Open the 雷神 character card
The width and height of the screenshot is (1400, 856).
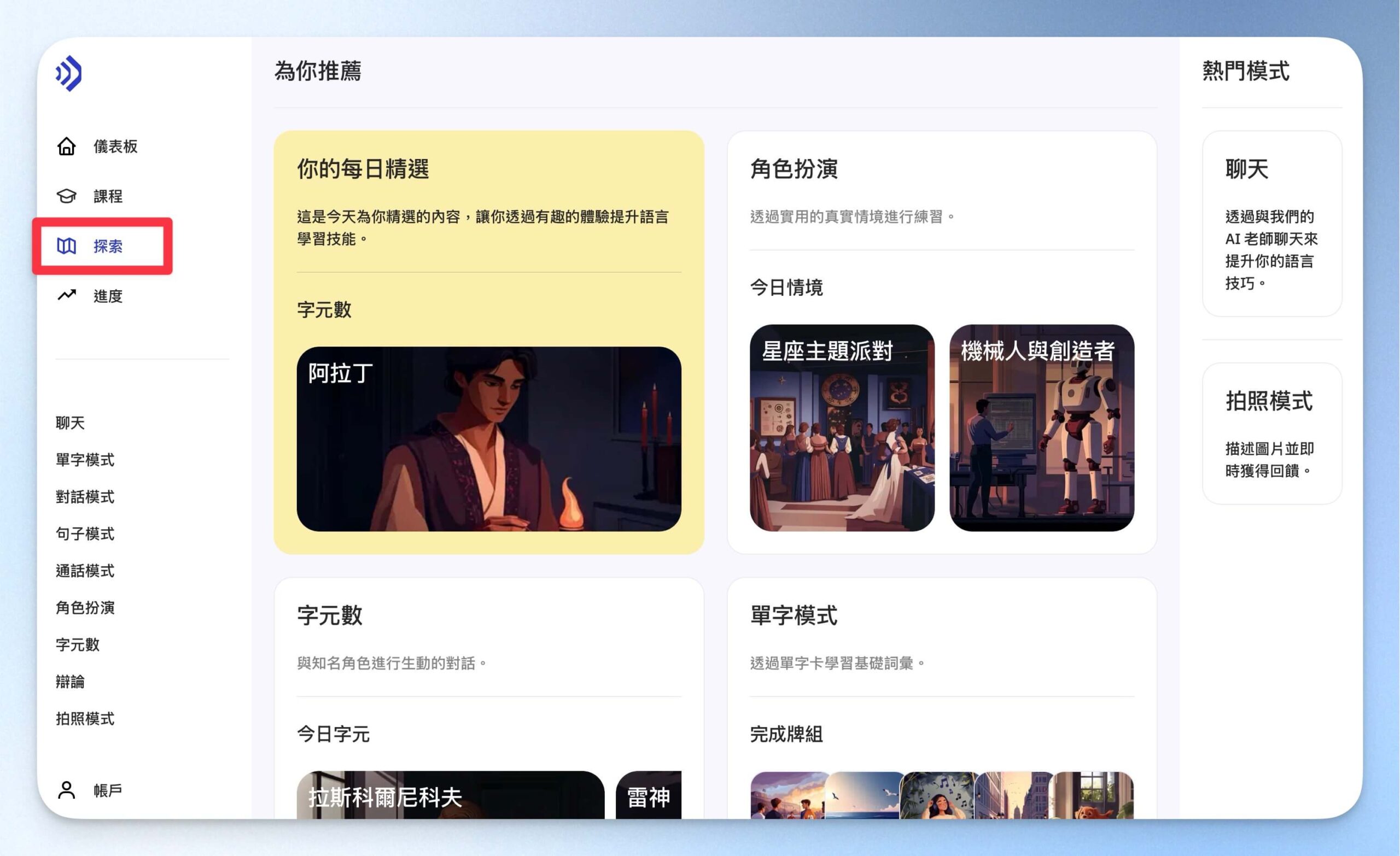648,795
